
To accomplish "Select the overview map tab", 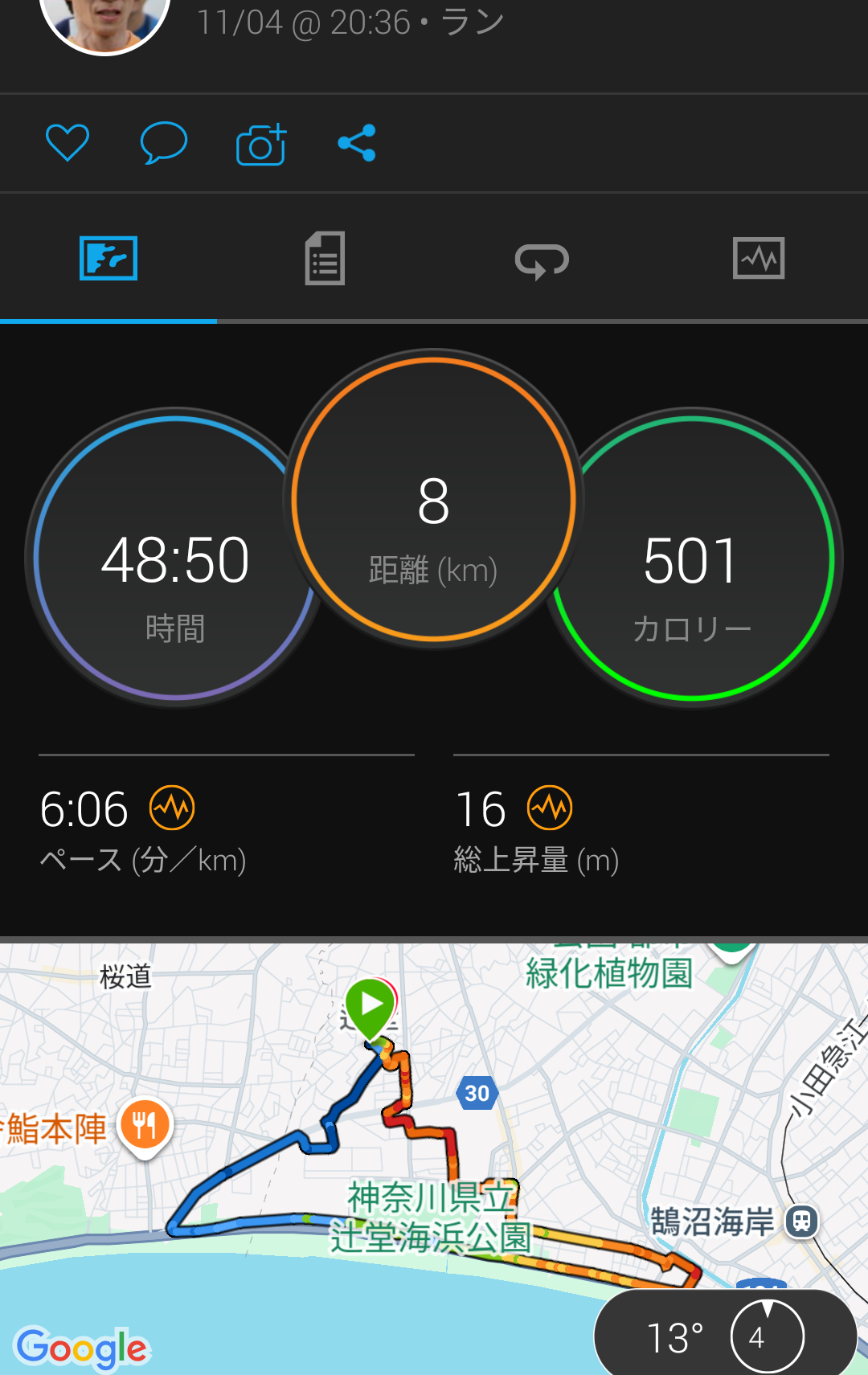I will pos(108,259).
